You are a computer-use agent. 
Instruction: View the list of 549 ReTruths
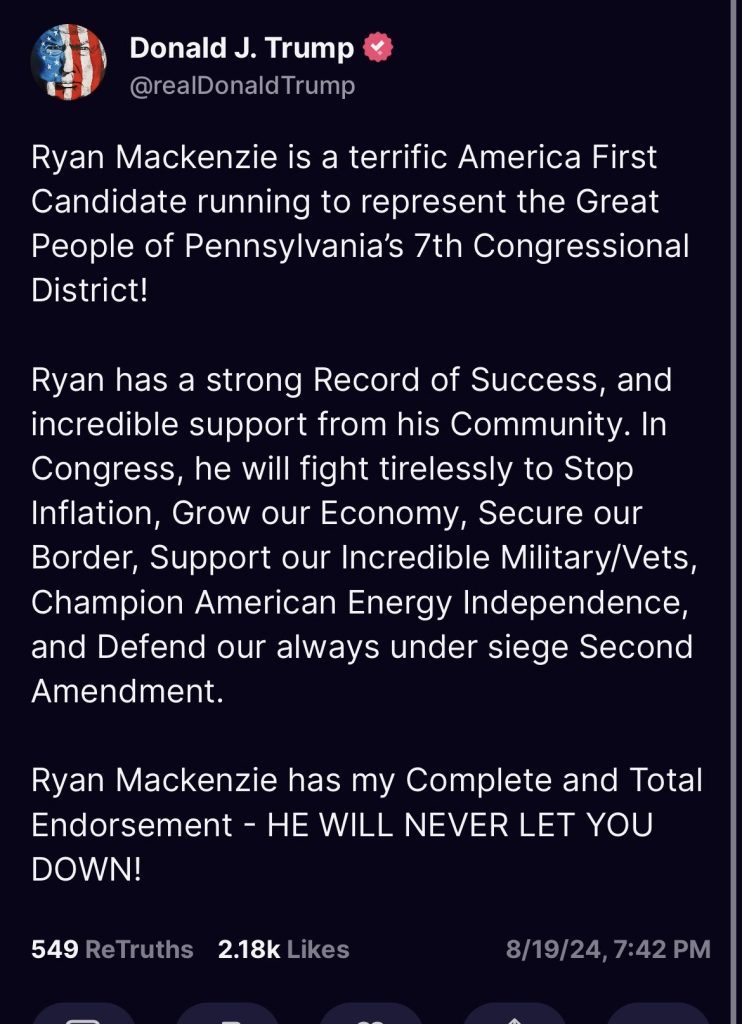tap(112, 949)
